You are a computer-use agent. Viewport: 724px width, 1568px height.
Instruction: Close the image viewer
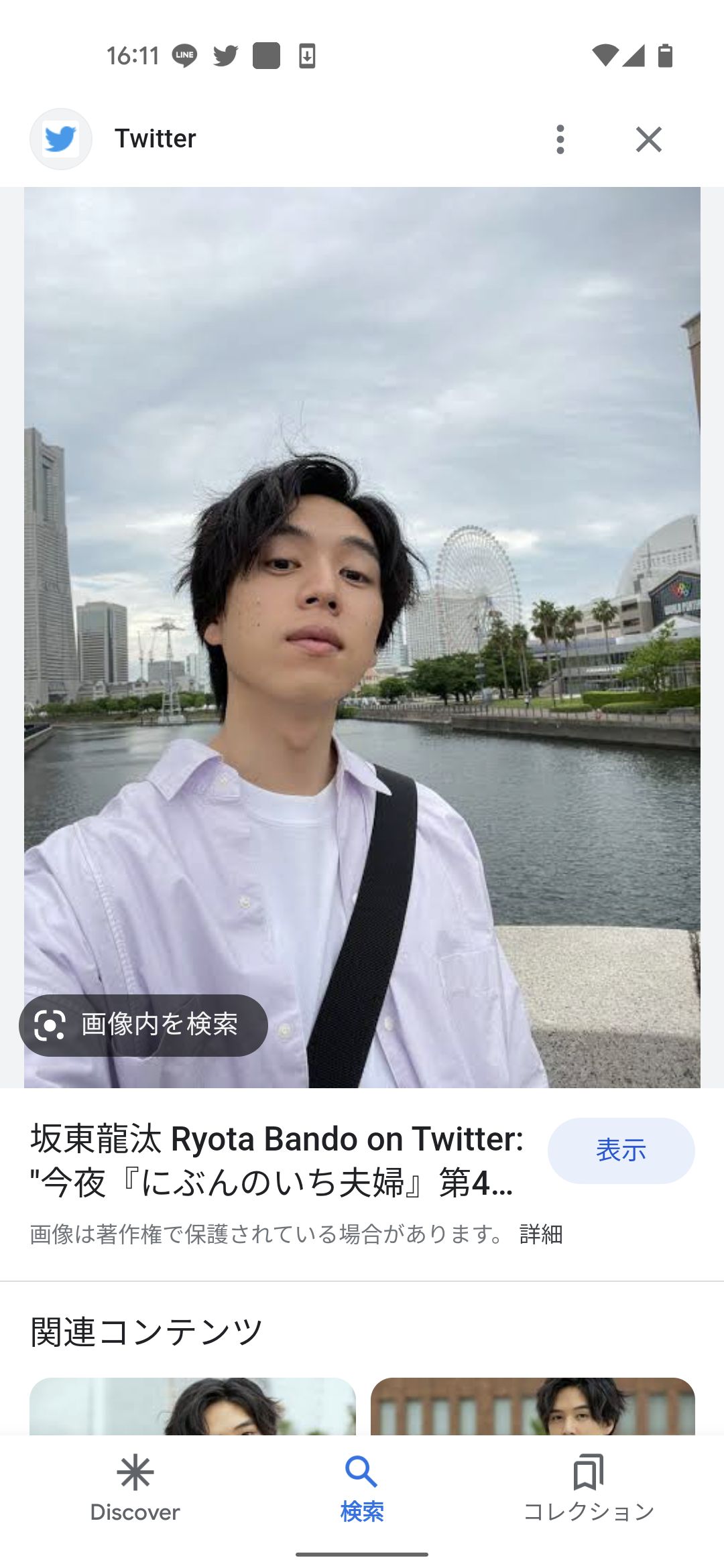coord(648,139)
